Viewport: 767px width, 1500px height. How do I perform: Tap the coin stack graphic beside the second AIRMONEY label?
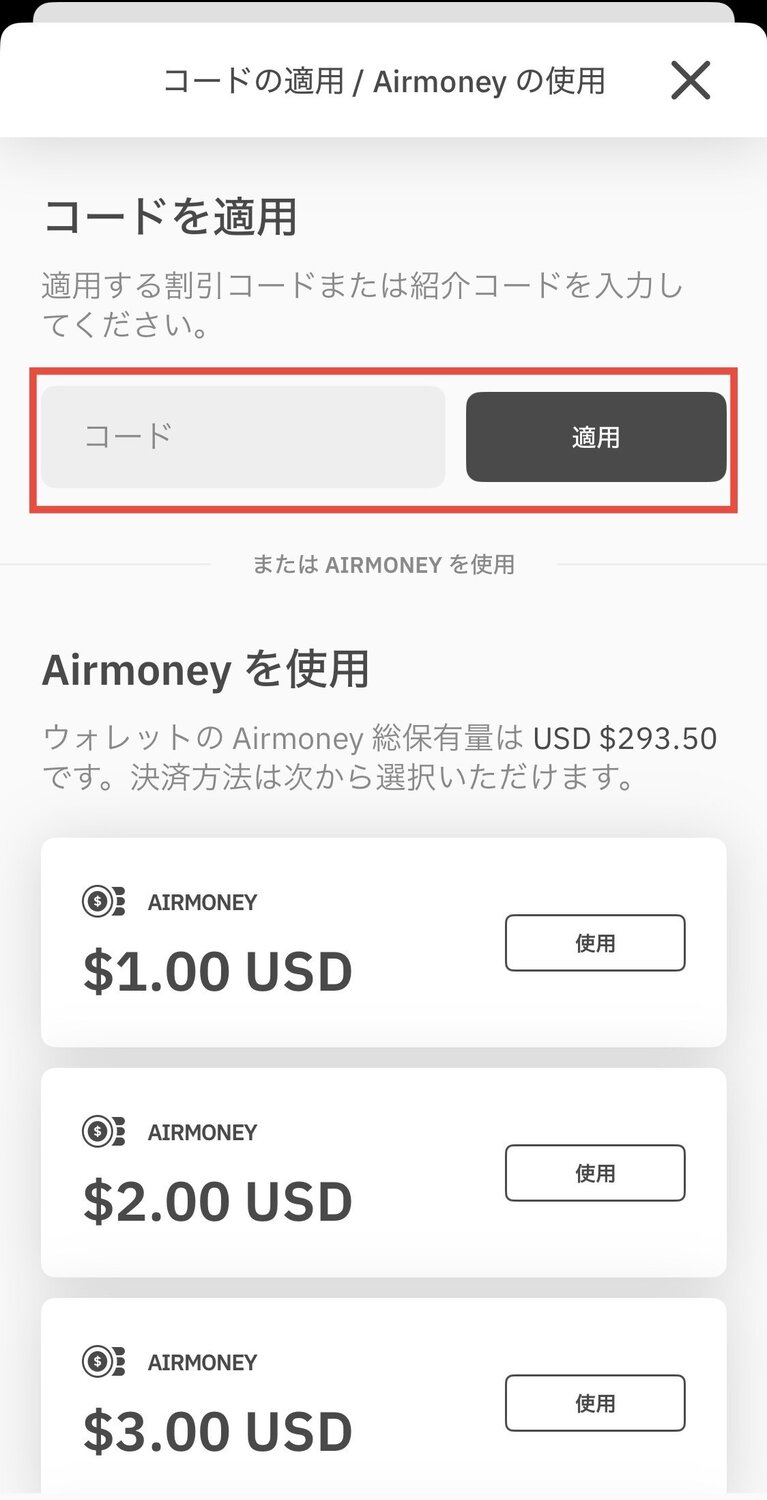coord(101,1131)
